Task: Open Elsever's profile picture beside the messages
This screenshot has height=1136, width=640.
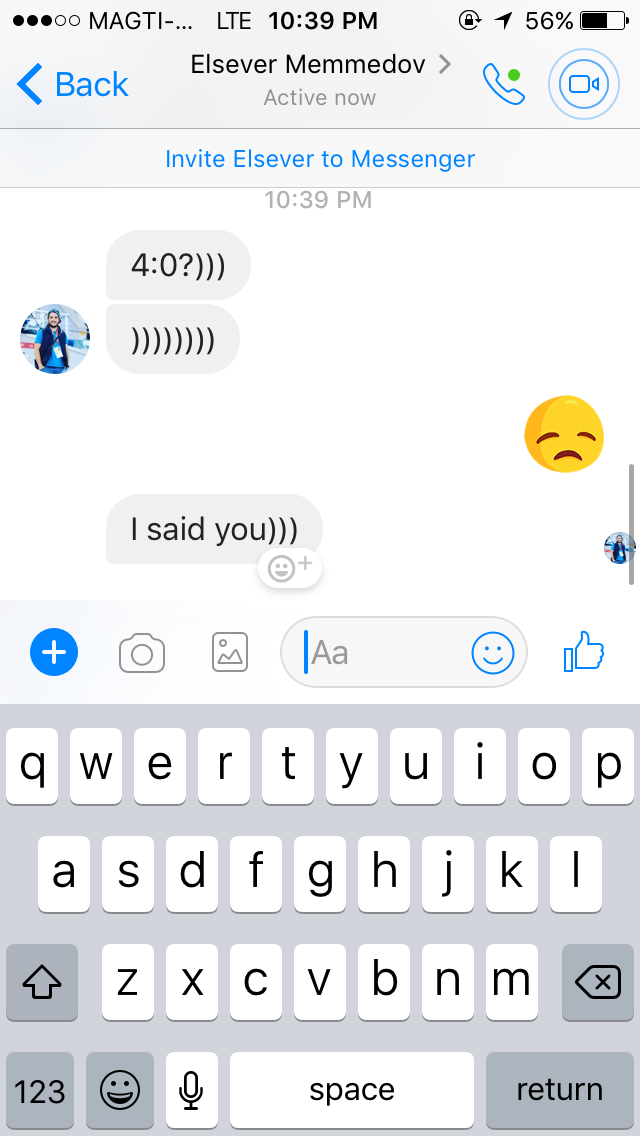Action: coord(55,339)
